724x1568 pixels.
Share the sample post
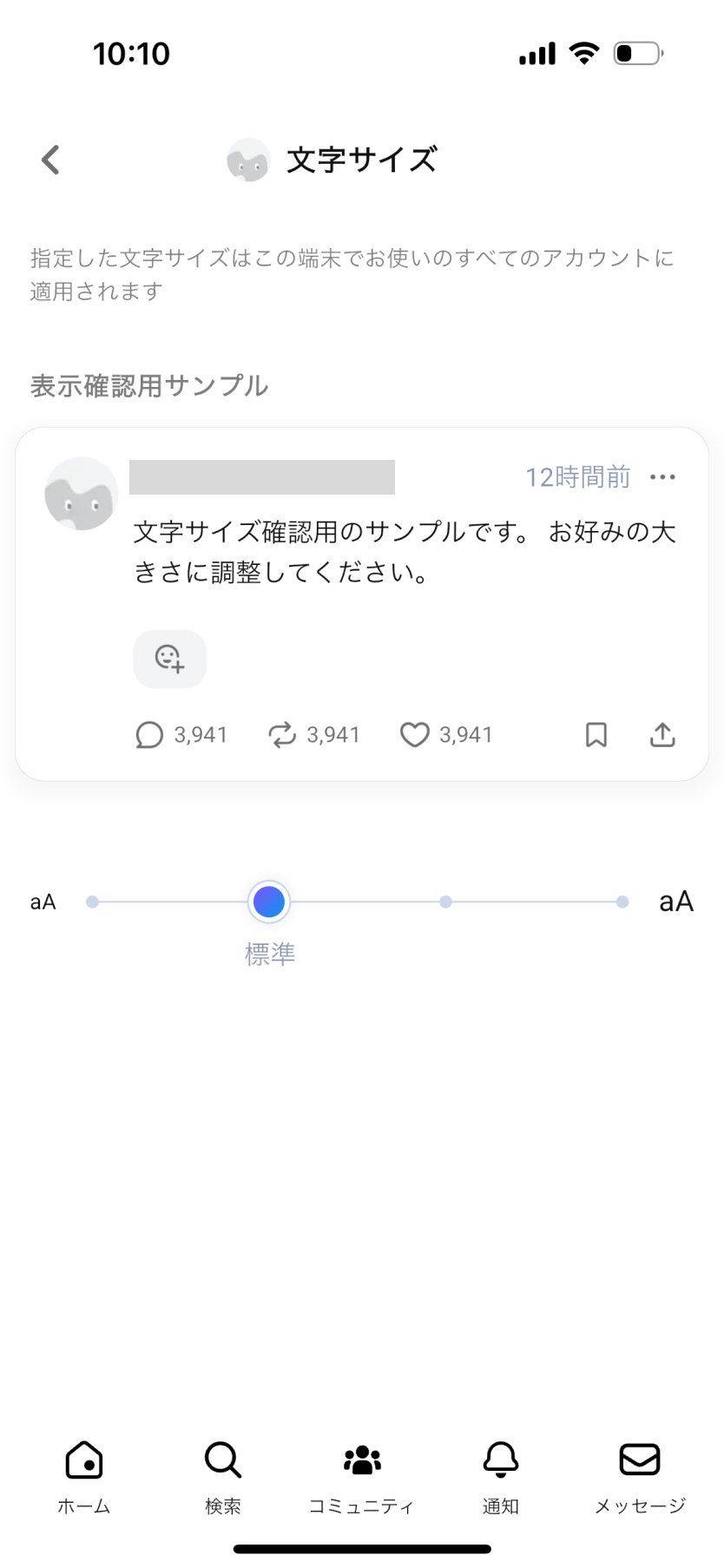(662, 735)
